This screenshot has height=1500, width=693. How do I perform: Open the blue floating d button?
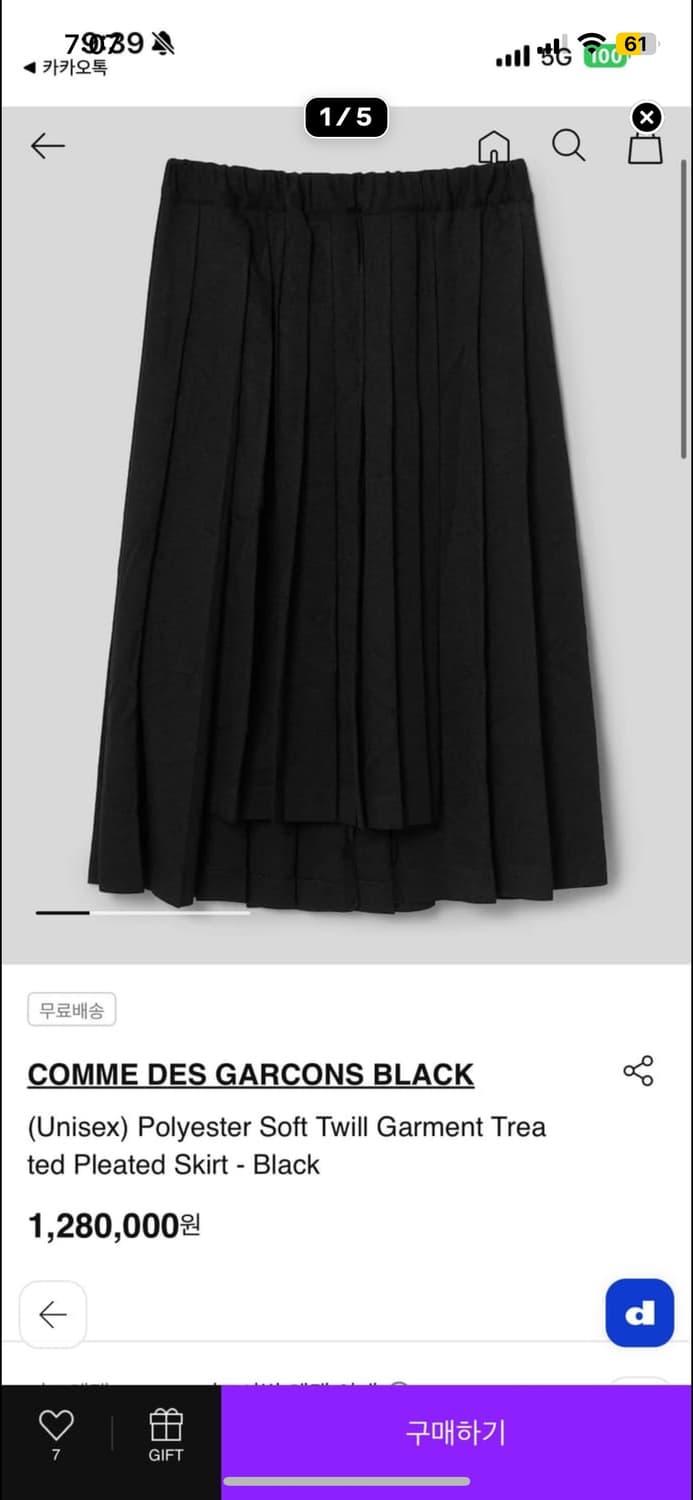pos(639,1313)
